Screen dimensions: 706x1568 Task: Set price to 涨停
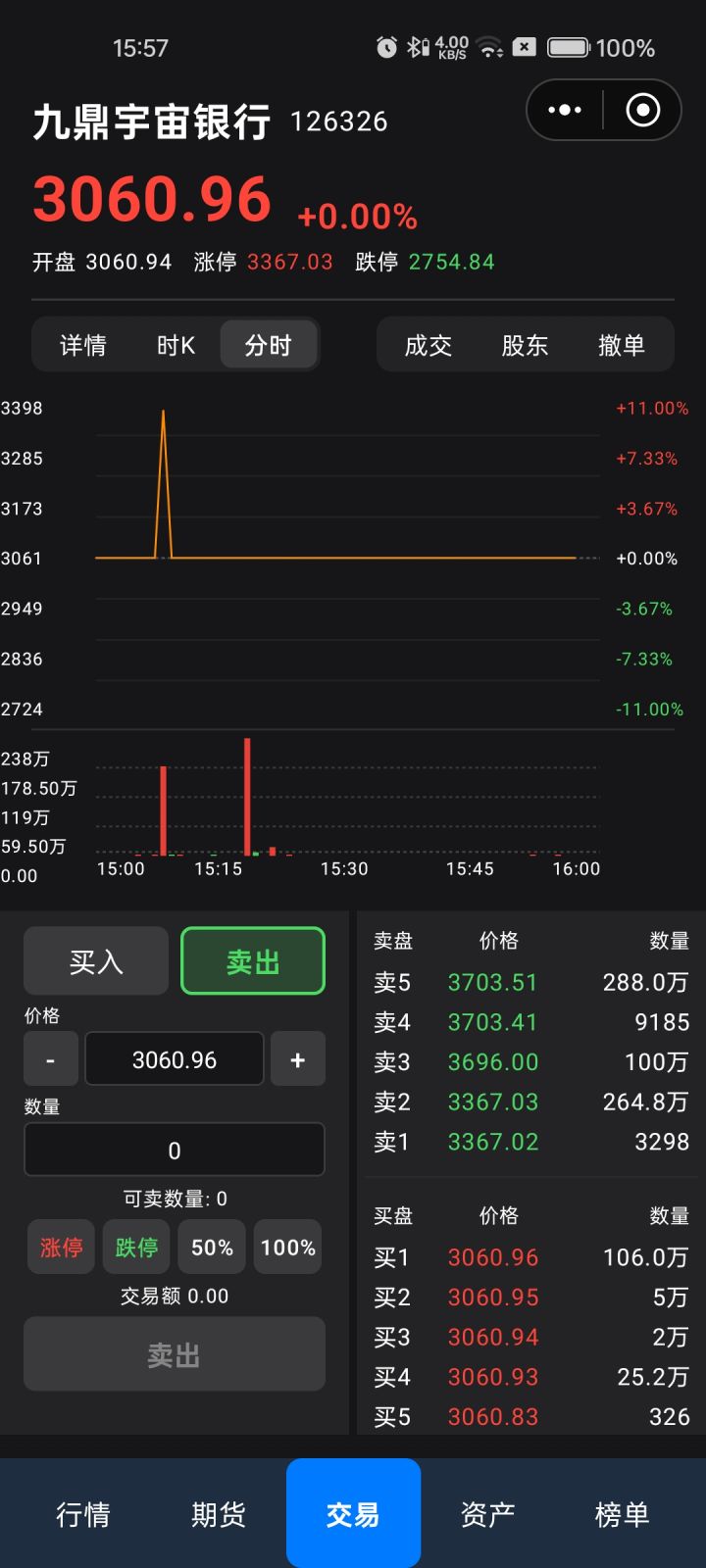click(61, 1247)
